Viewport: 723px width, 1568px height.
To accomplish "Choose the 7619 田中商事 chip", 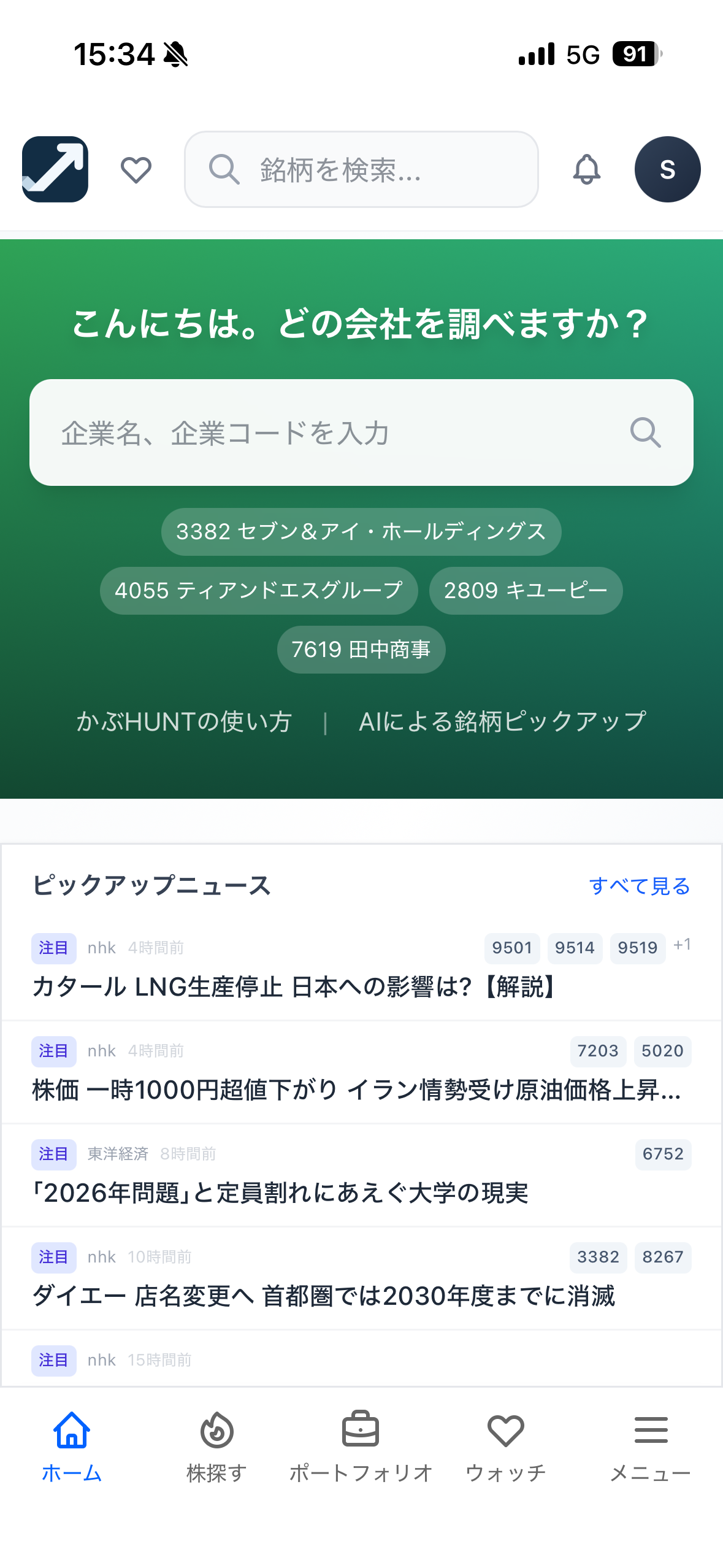I will 361,650.
